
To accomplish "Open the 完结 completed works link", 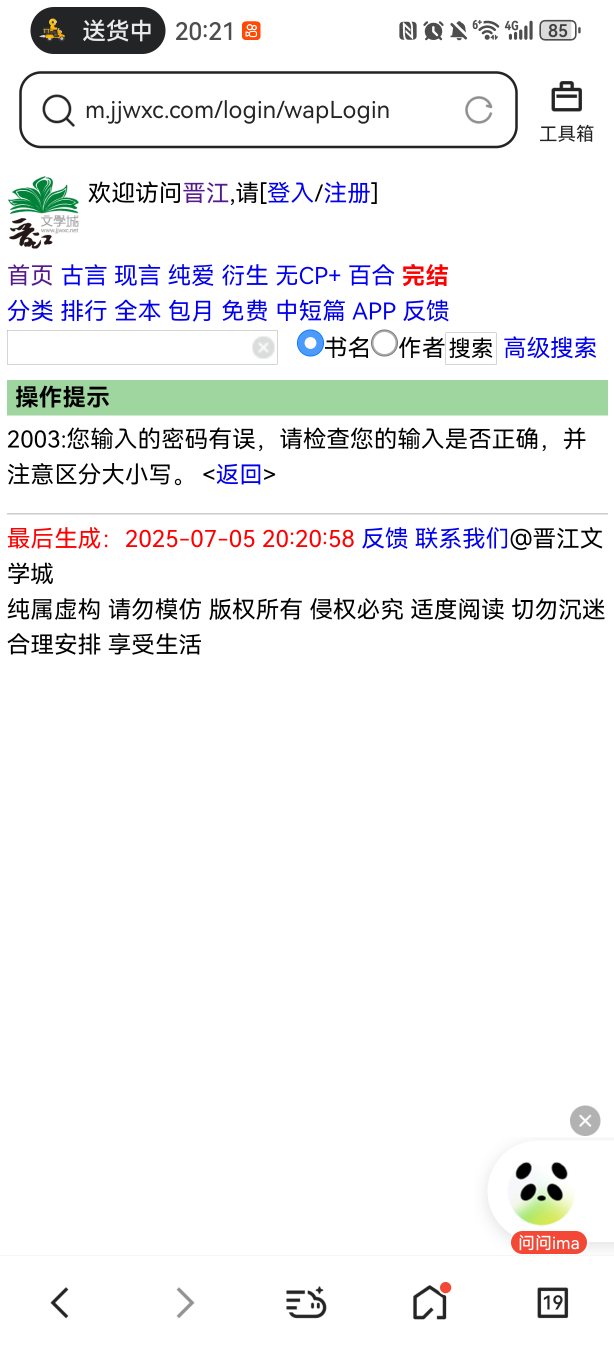I will pyautogui.click(x=425, y=276).
